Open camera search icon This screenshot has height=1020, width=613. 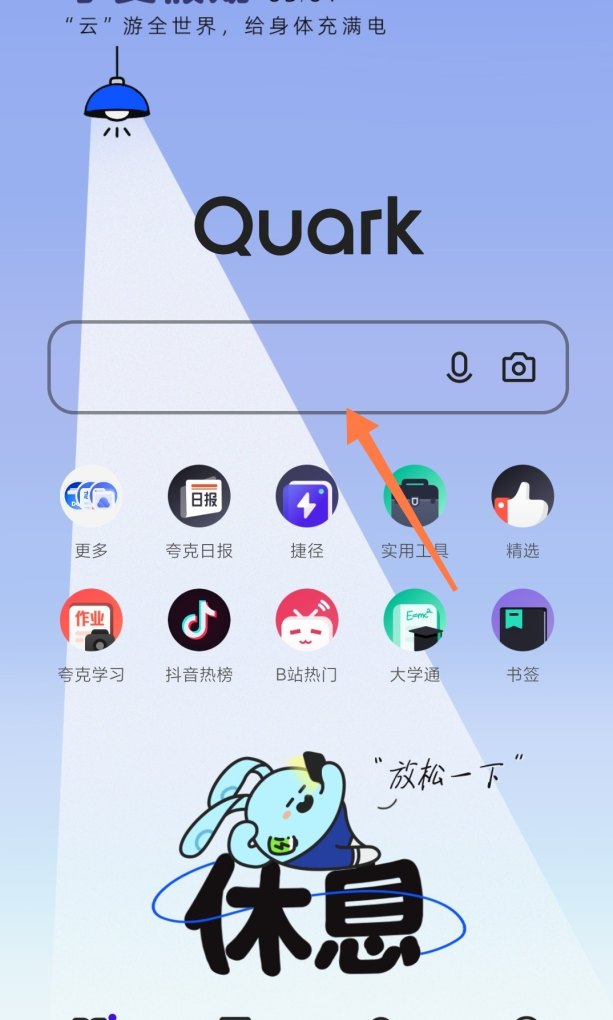pyautogui.click(x=518, y=367)
